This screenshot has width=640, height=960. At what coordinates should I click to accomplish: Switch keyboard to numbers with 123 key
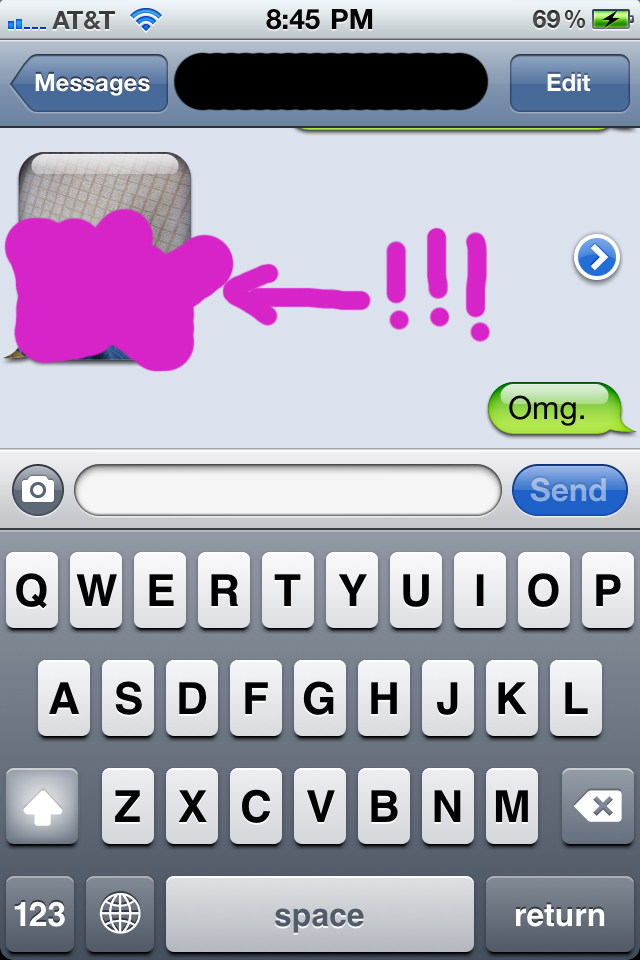pyautogui.click(x=40, y=914)
